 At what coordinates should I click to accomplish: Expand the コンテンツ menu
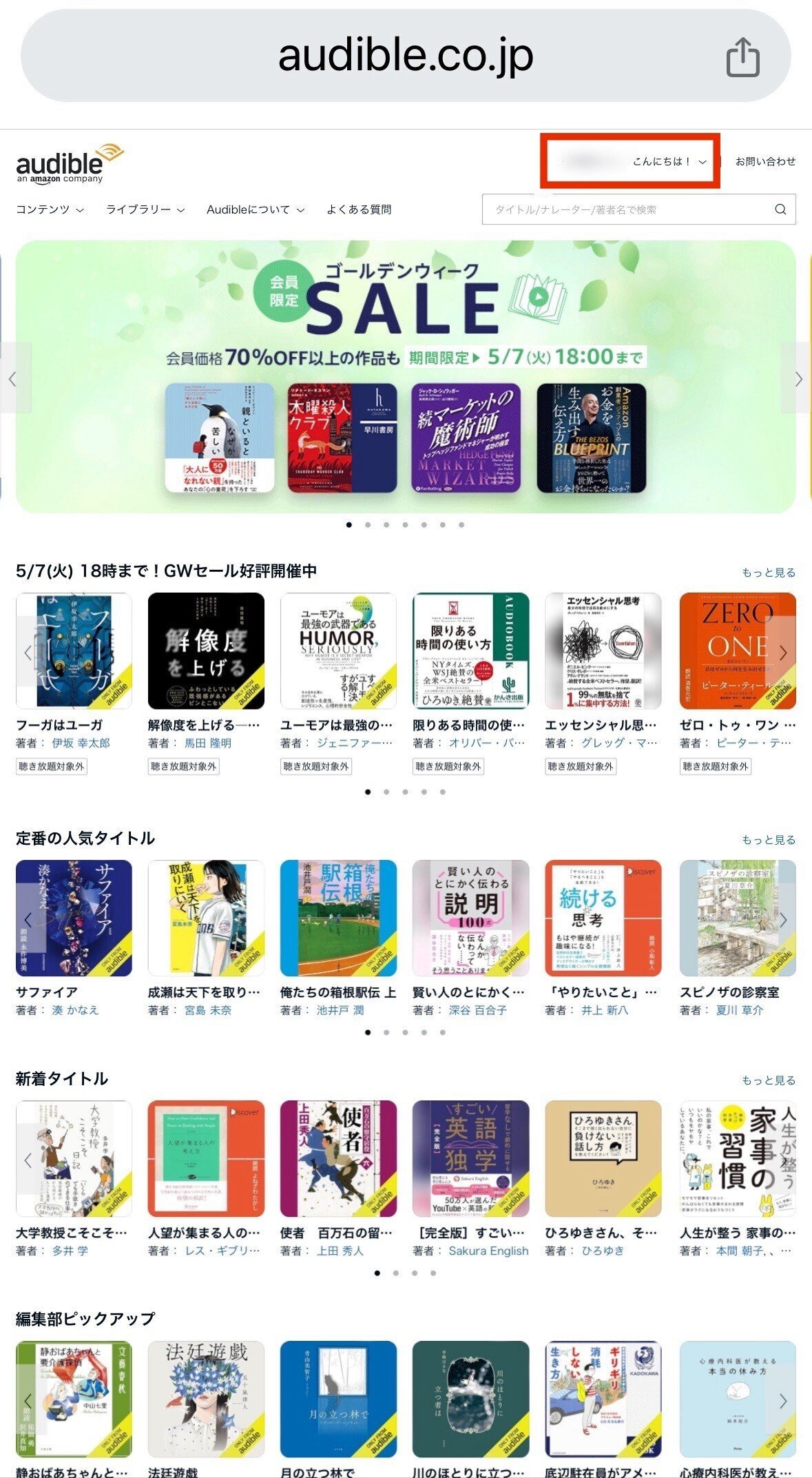click(50, 209)
